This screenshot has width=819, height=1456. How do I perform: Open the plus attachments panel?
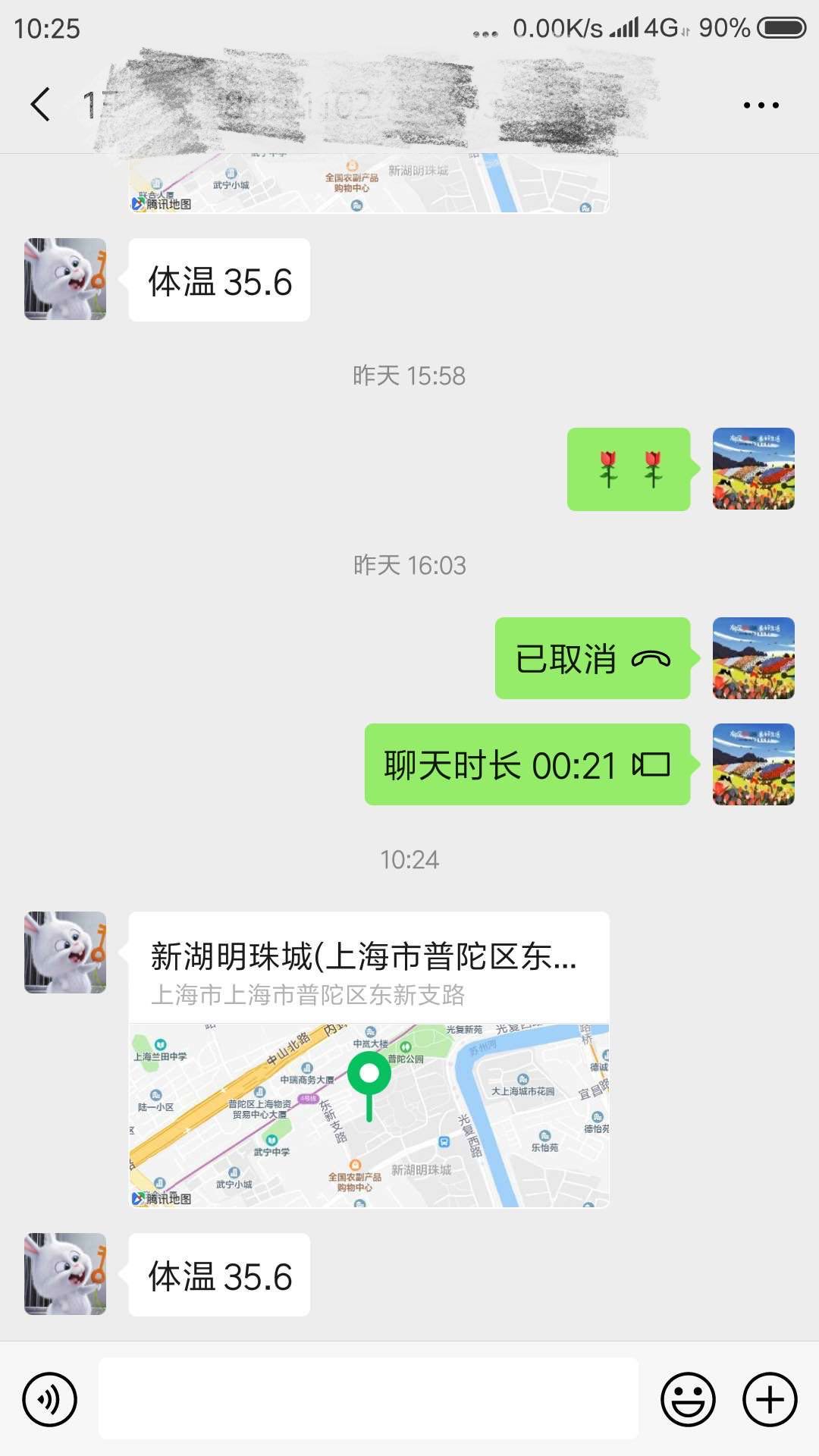(770, 1399)
